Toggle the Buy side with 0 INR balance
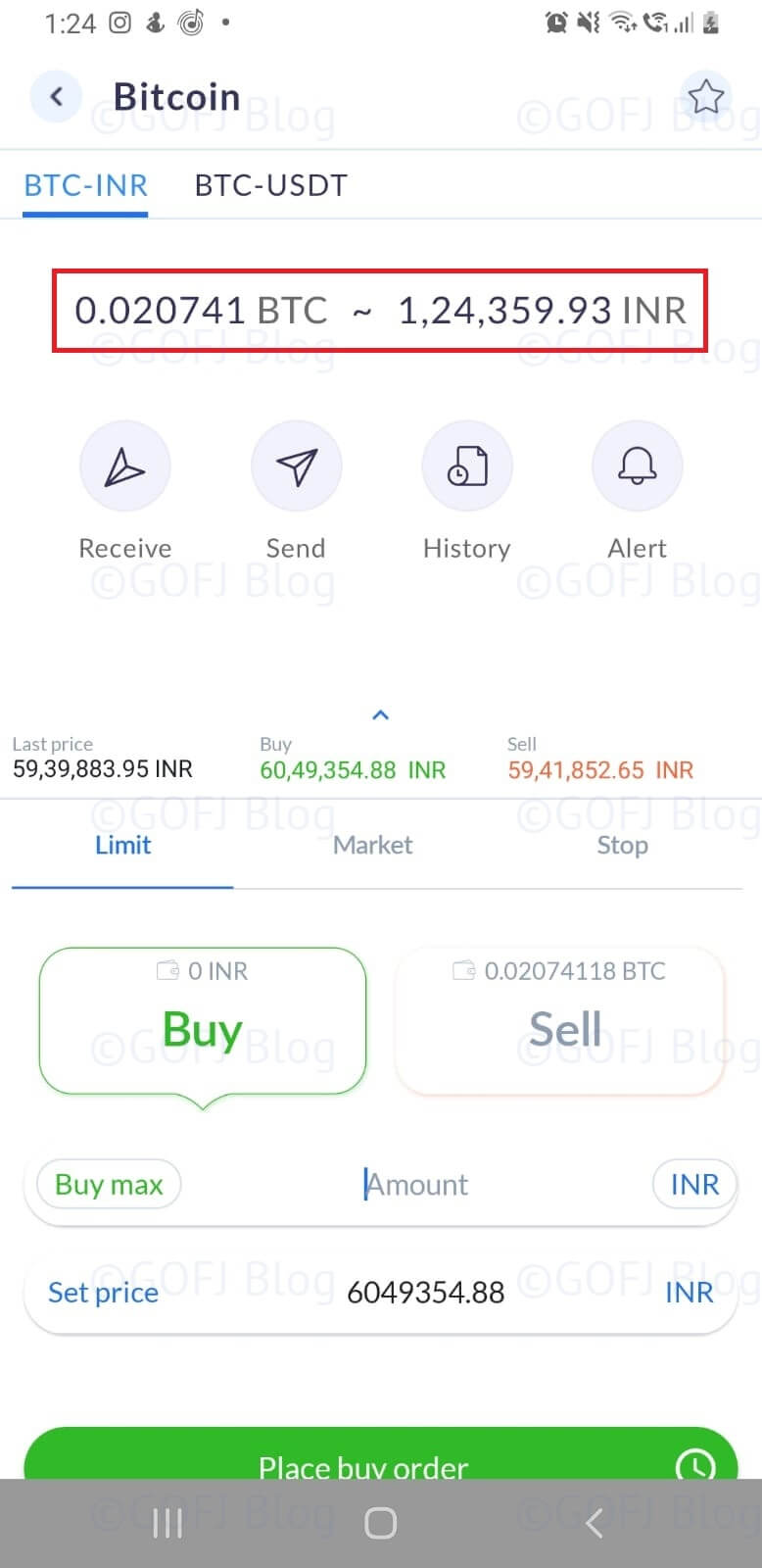762x1568 pixels. pos(202,1019)
